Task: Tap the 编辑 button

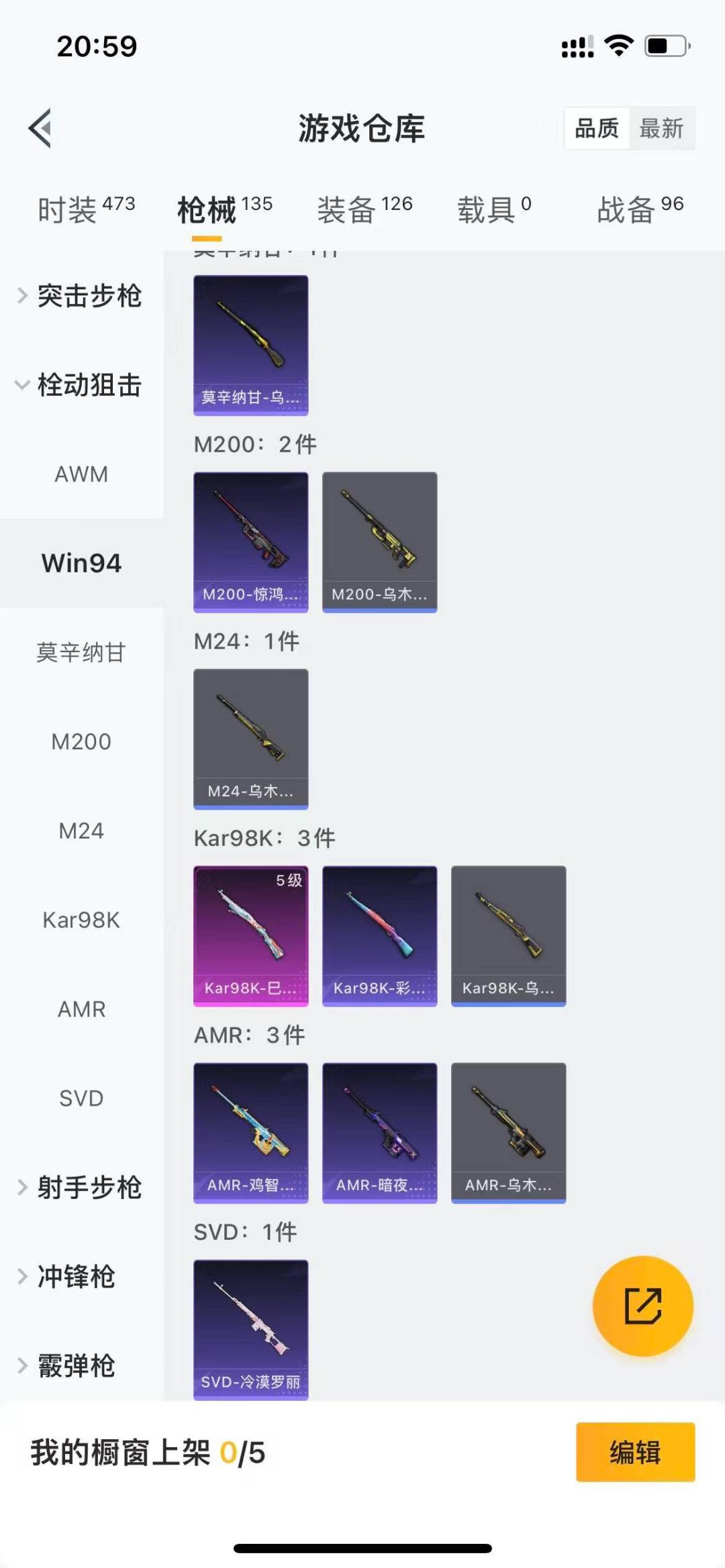Action: [635, 1452]
